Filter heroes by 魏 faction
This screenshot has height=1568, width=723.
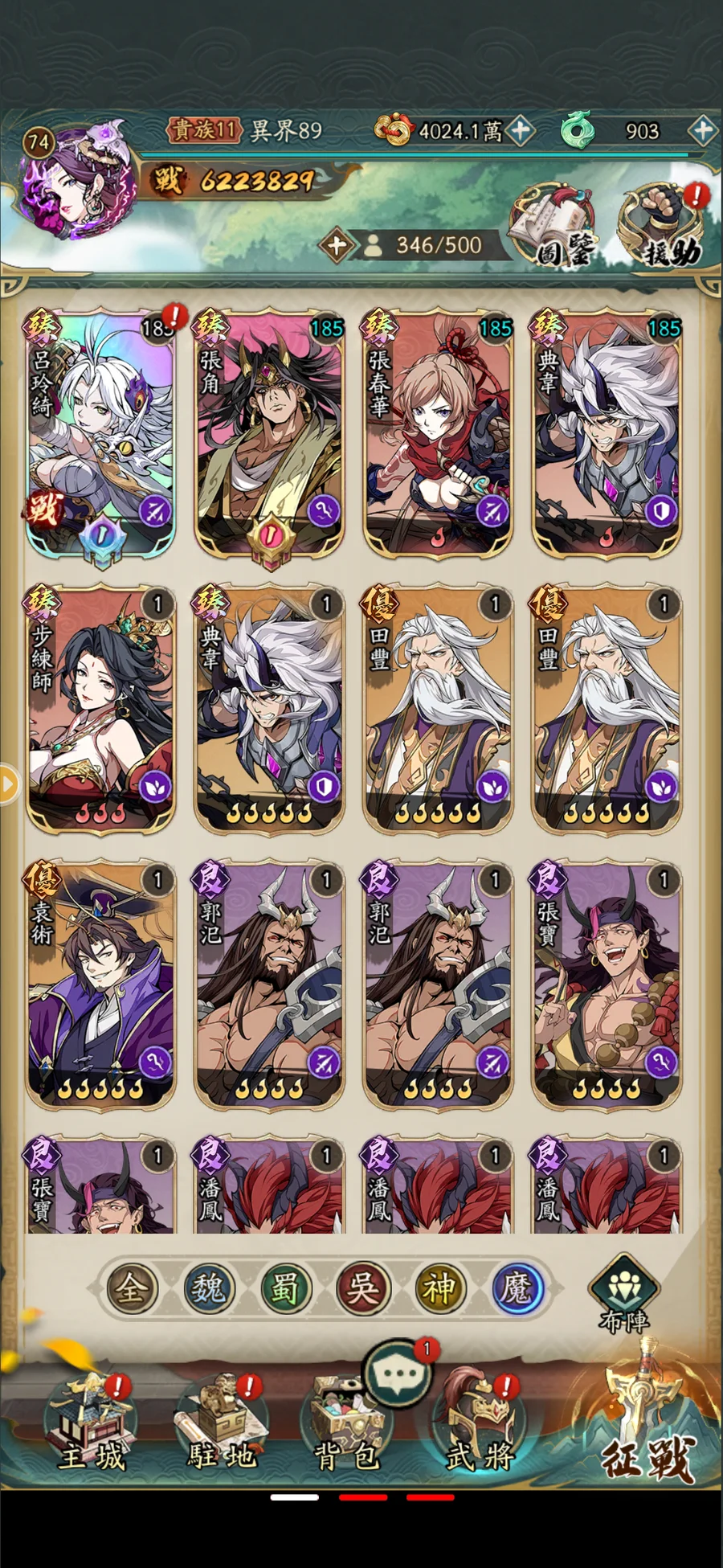[x=209, y=1288]
